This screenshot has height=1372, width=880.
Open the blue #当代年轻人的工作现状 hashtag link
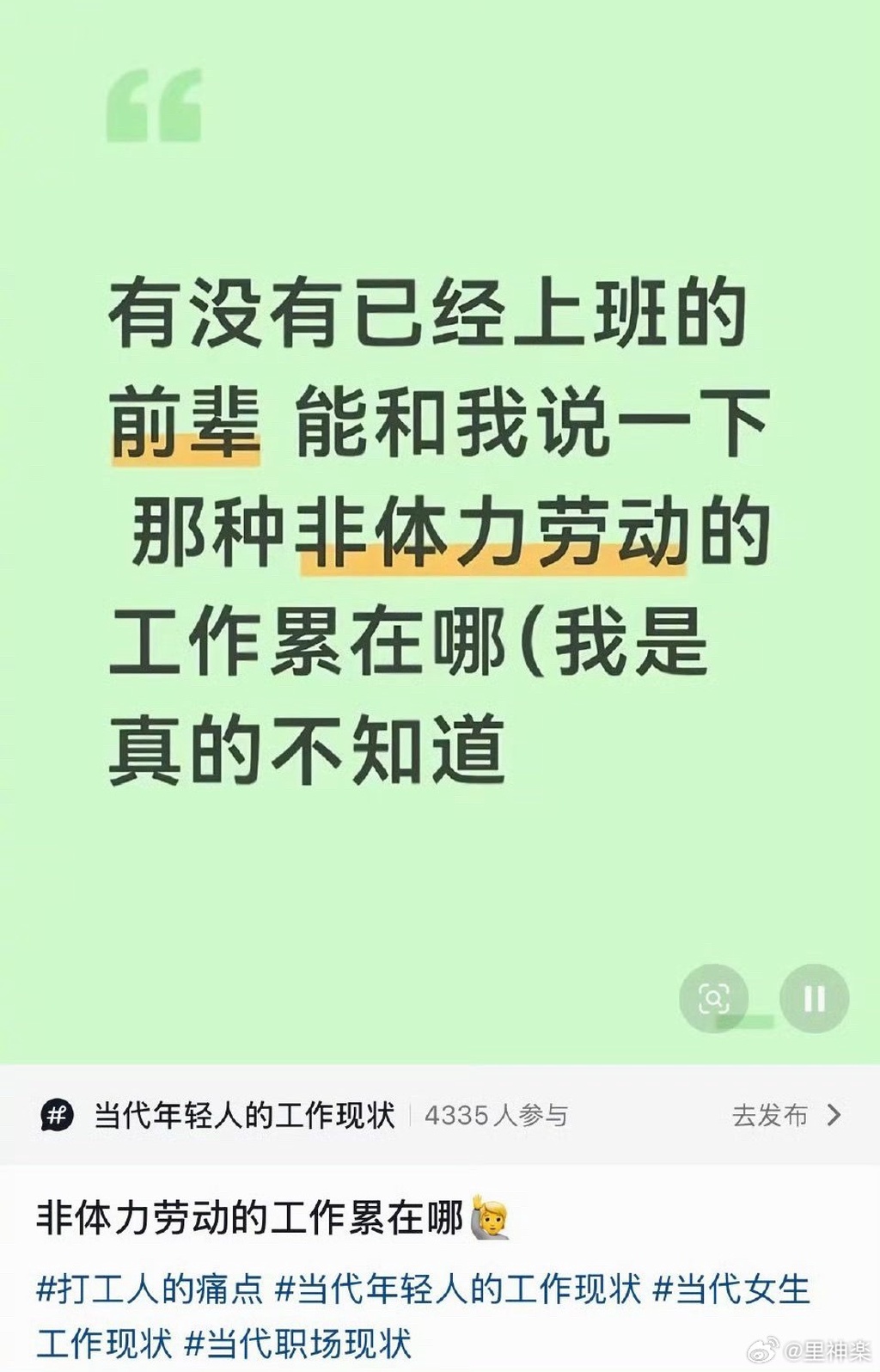(458, 1289)
